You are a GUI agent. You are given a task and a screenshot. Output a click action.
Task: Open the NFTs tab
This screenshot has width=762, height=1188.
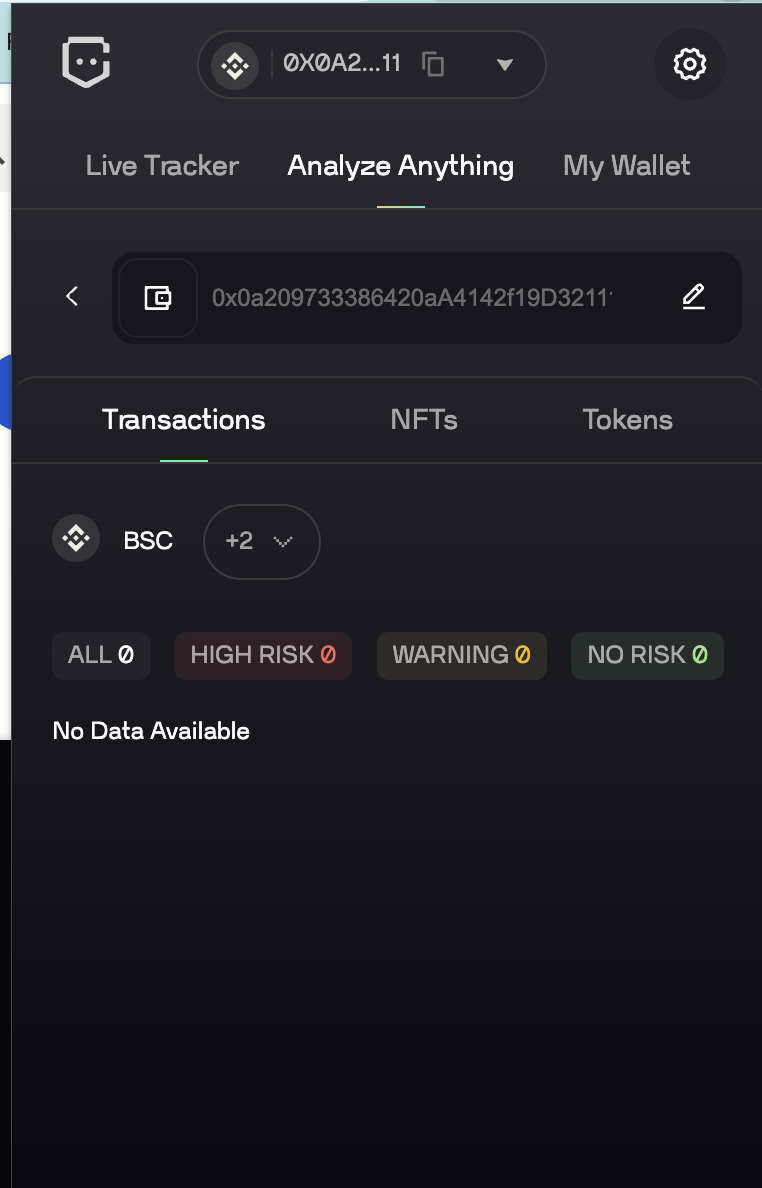(424, 420)
